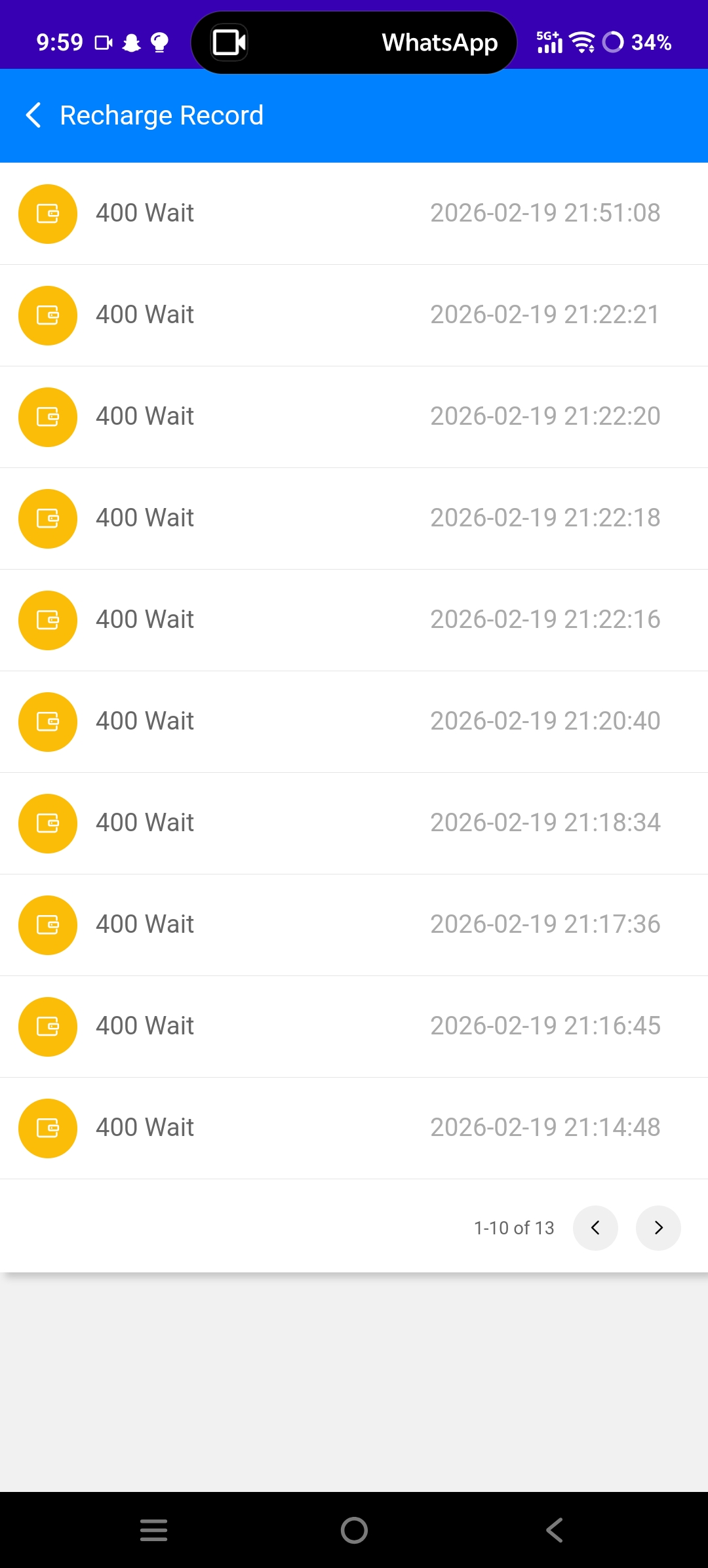Open the record dated 21:22:16

[354, 620]
